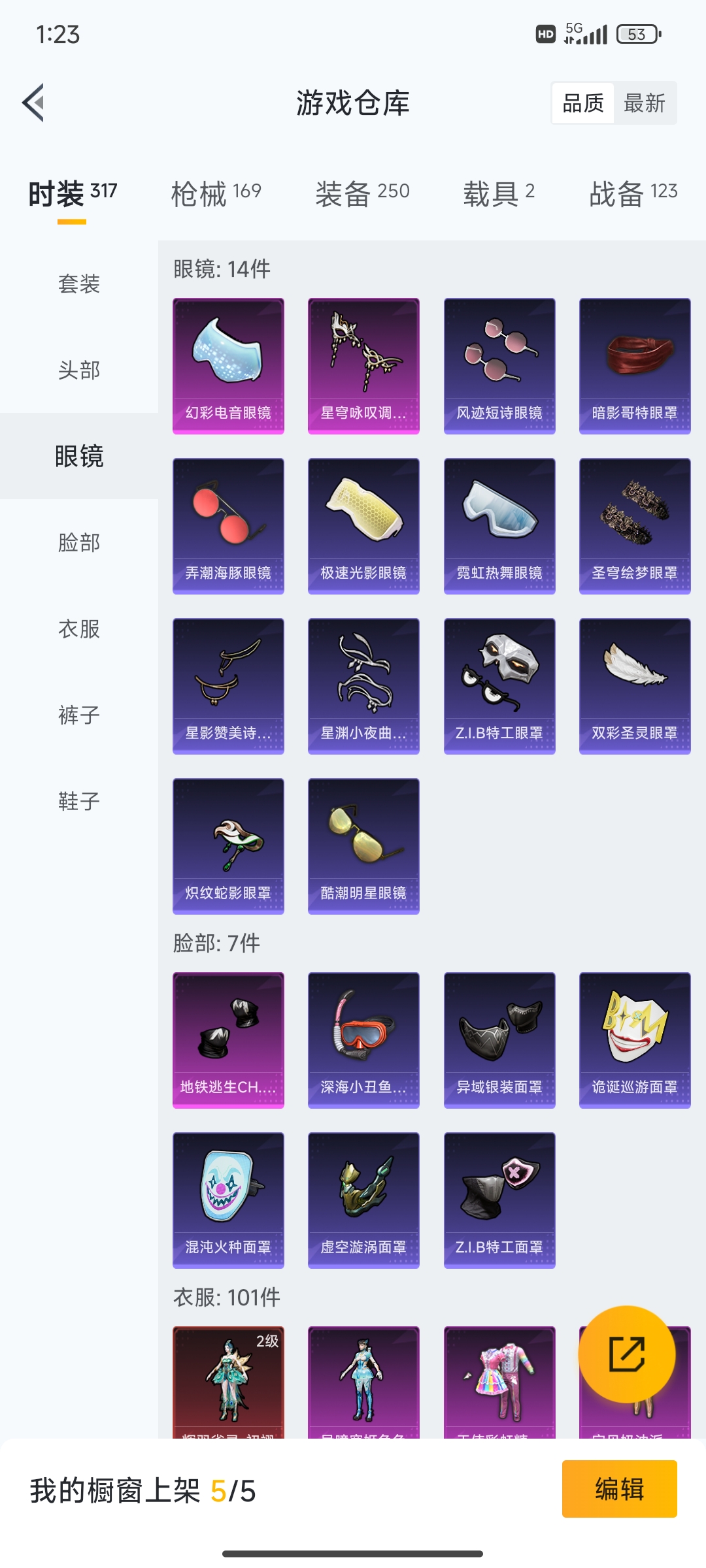Open the 载具 tab
The image size is (706, 1568).
coord(499,193)
